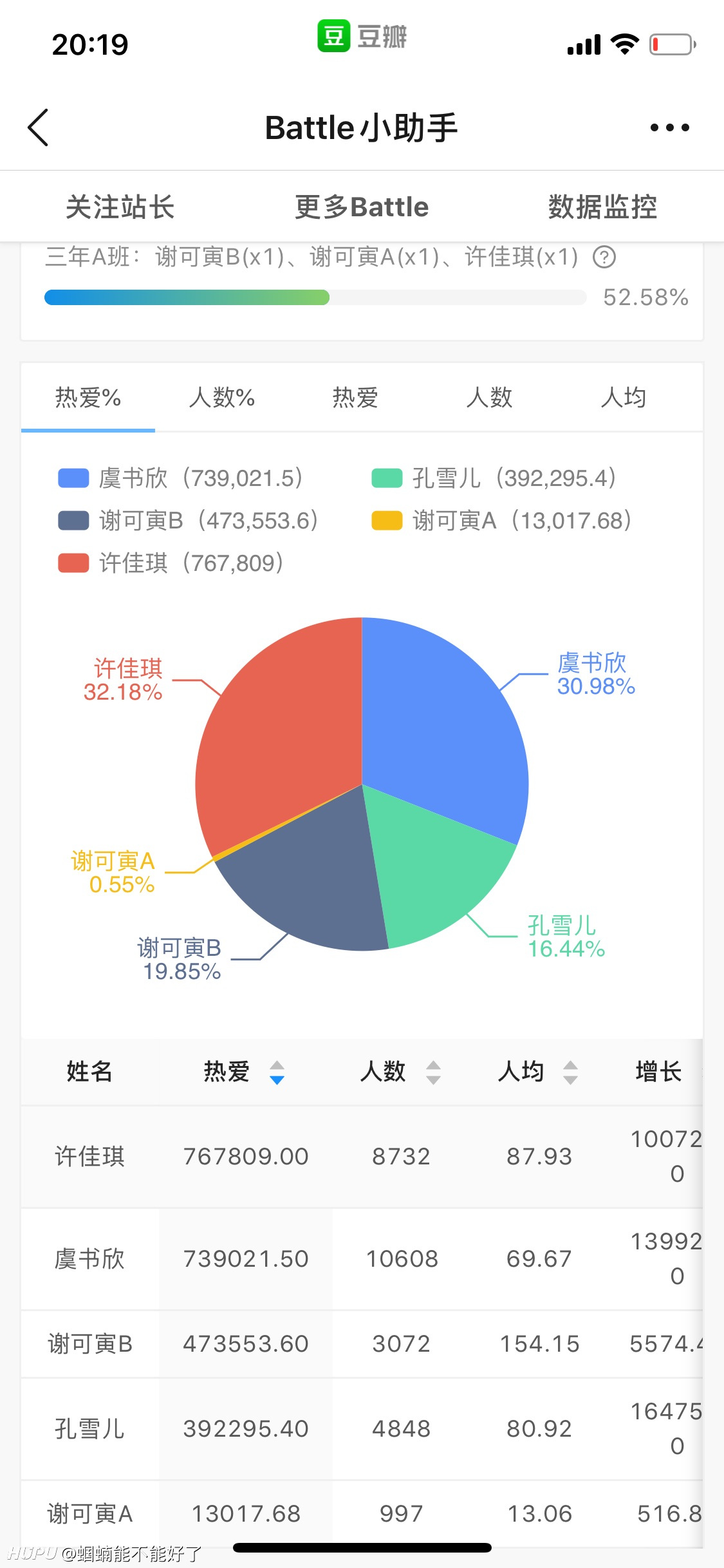
Task: Toggle 孔雪儿 legend item in chart
Action: [494, 478]
